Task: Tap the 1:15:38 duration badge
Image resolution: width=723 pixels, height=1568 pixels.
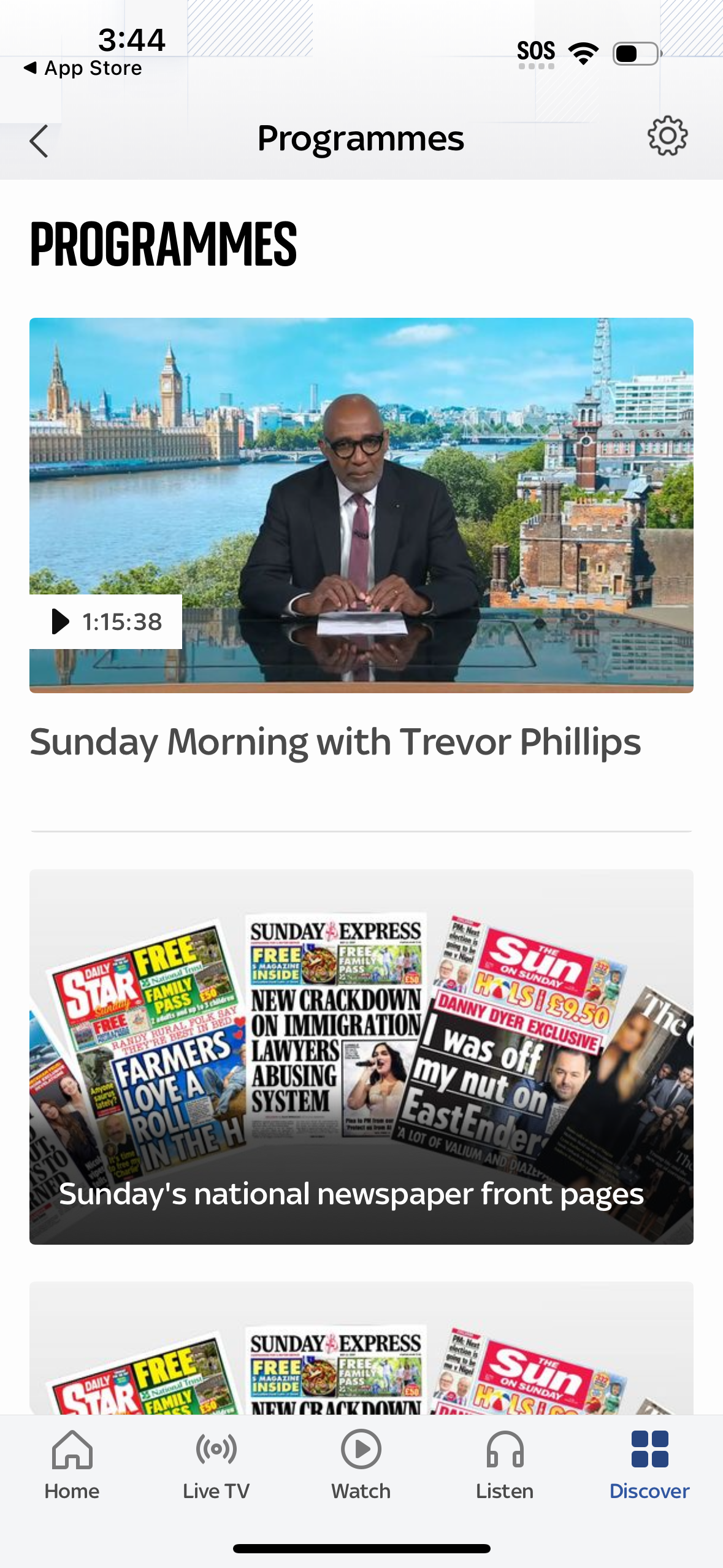Action: pos(105,623)
